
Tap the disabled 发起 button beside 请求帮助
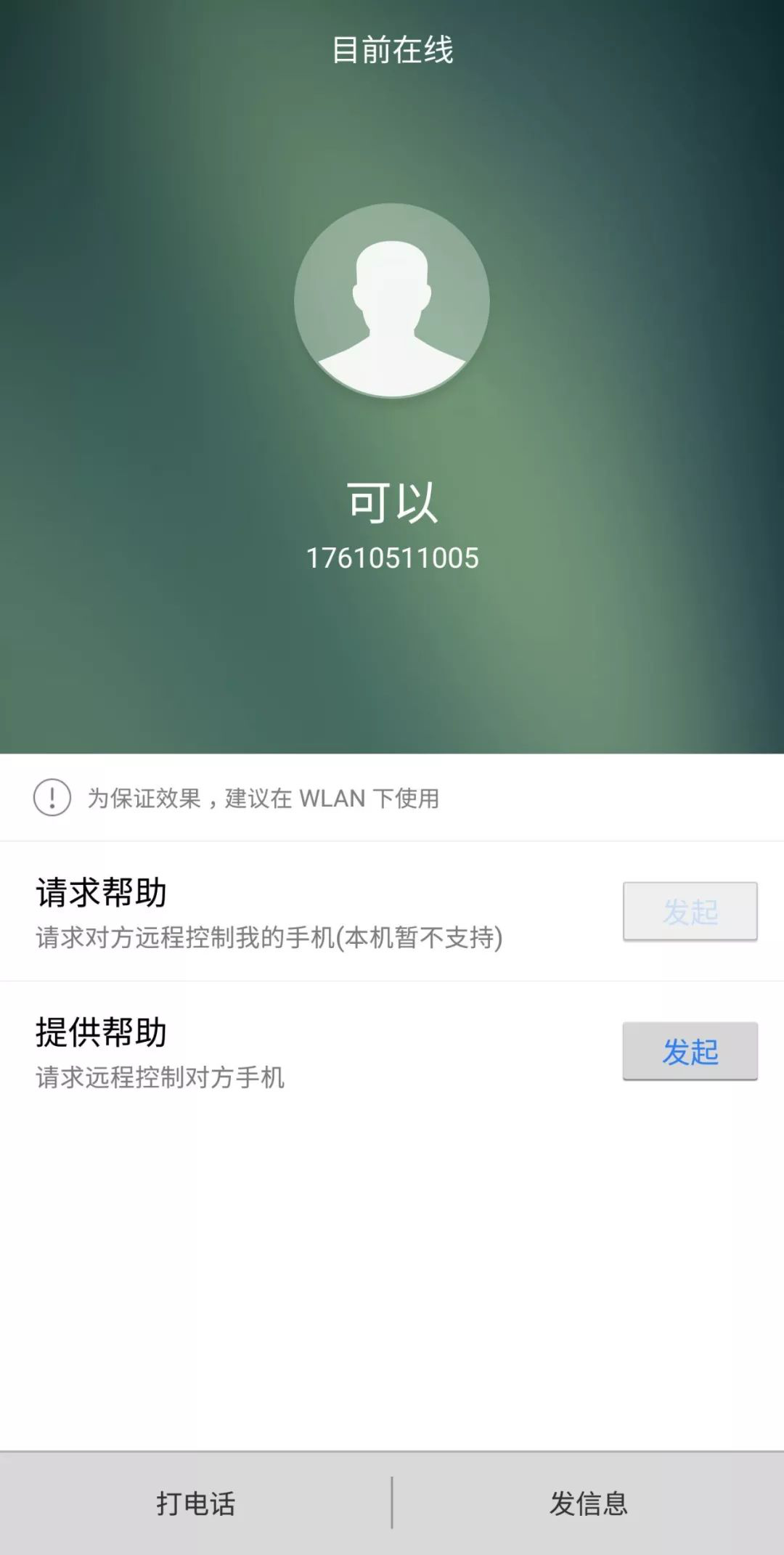(x=690, y=912)
